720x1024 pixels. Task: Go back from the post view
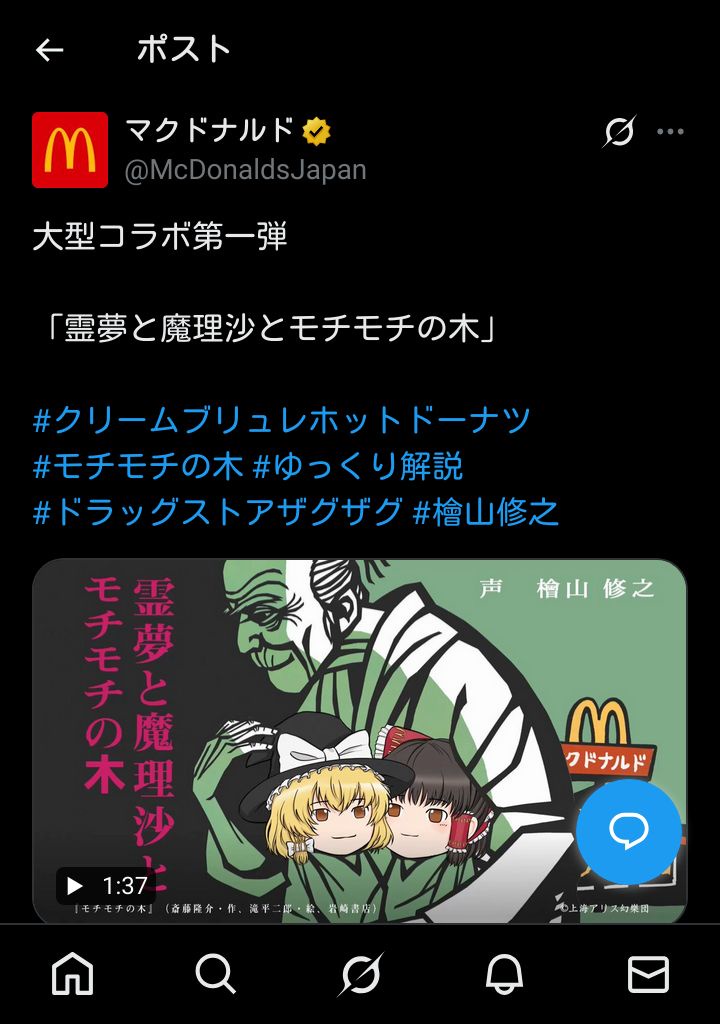[x=49, y=50]
